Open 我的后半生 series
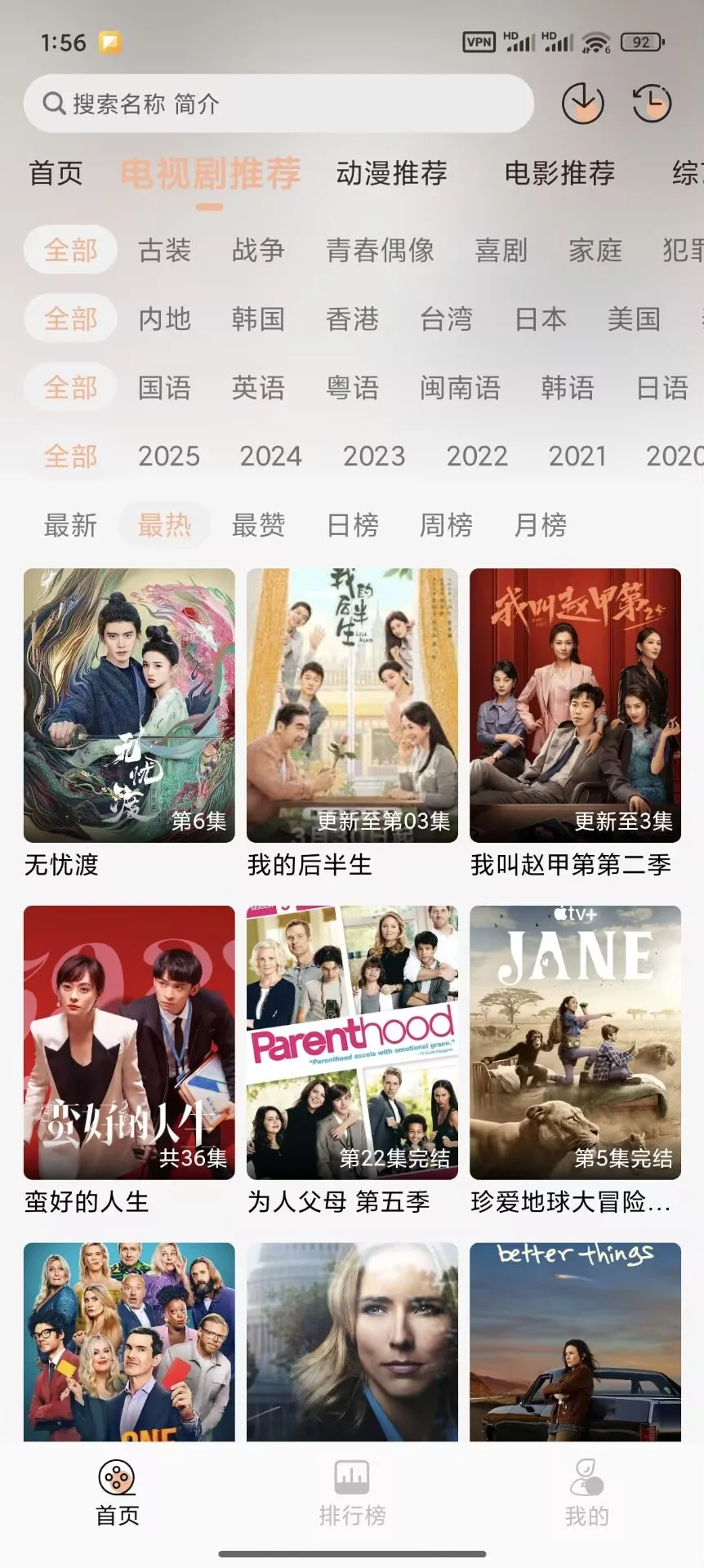This screenshot has width=704, height=1568. point(352,706)
